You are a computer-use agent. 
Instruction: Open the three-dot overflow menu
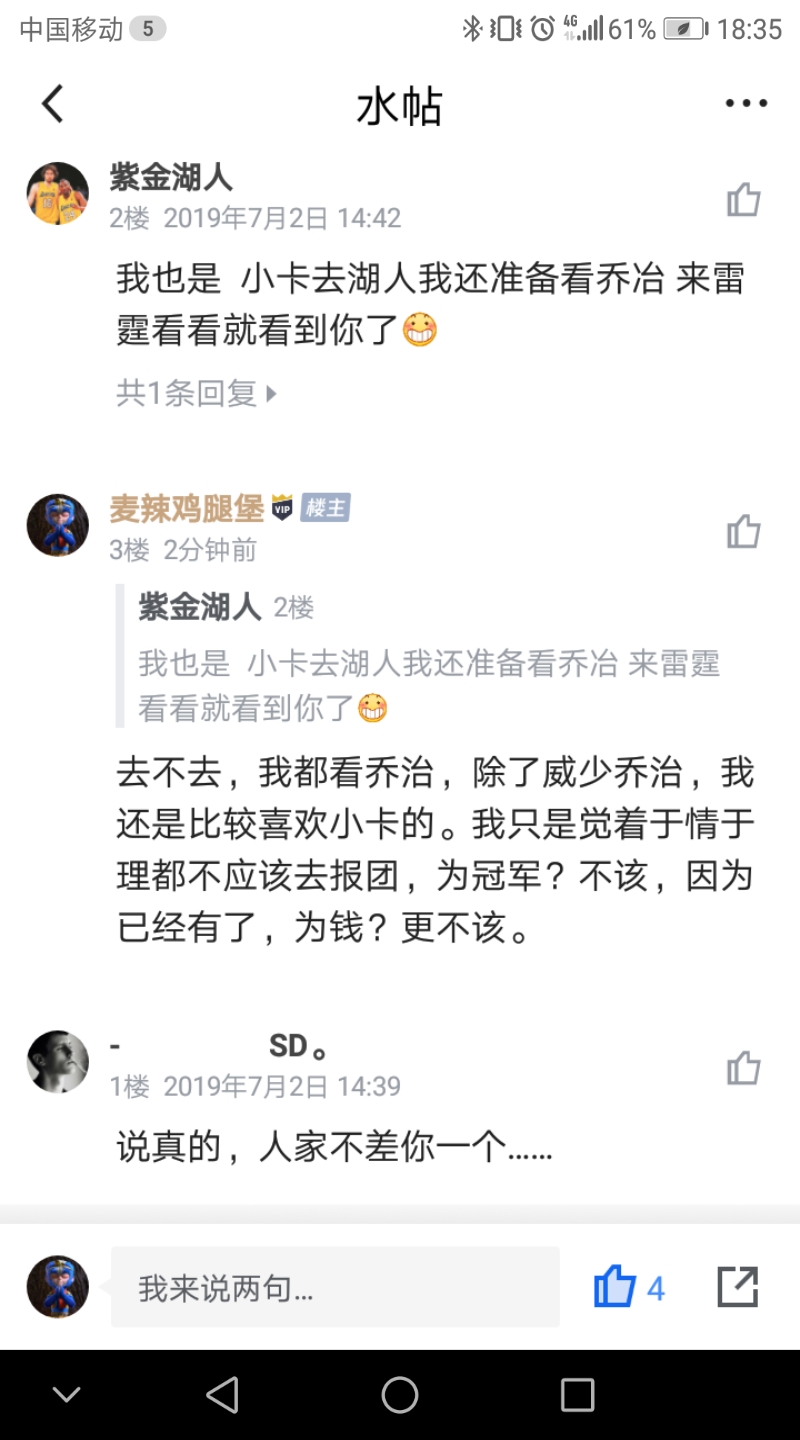pyautogui.click(x=746, y=104)
